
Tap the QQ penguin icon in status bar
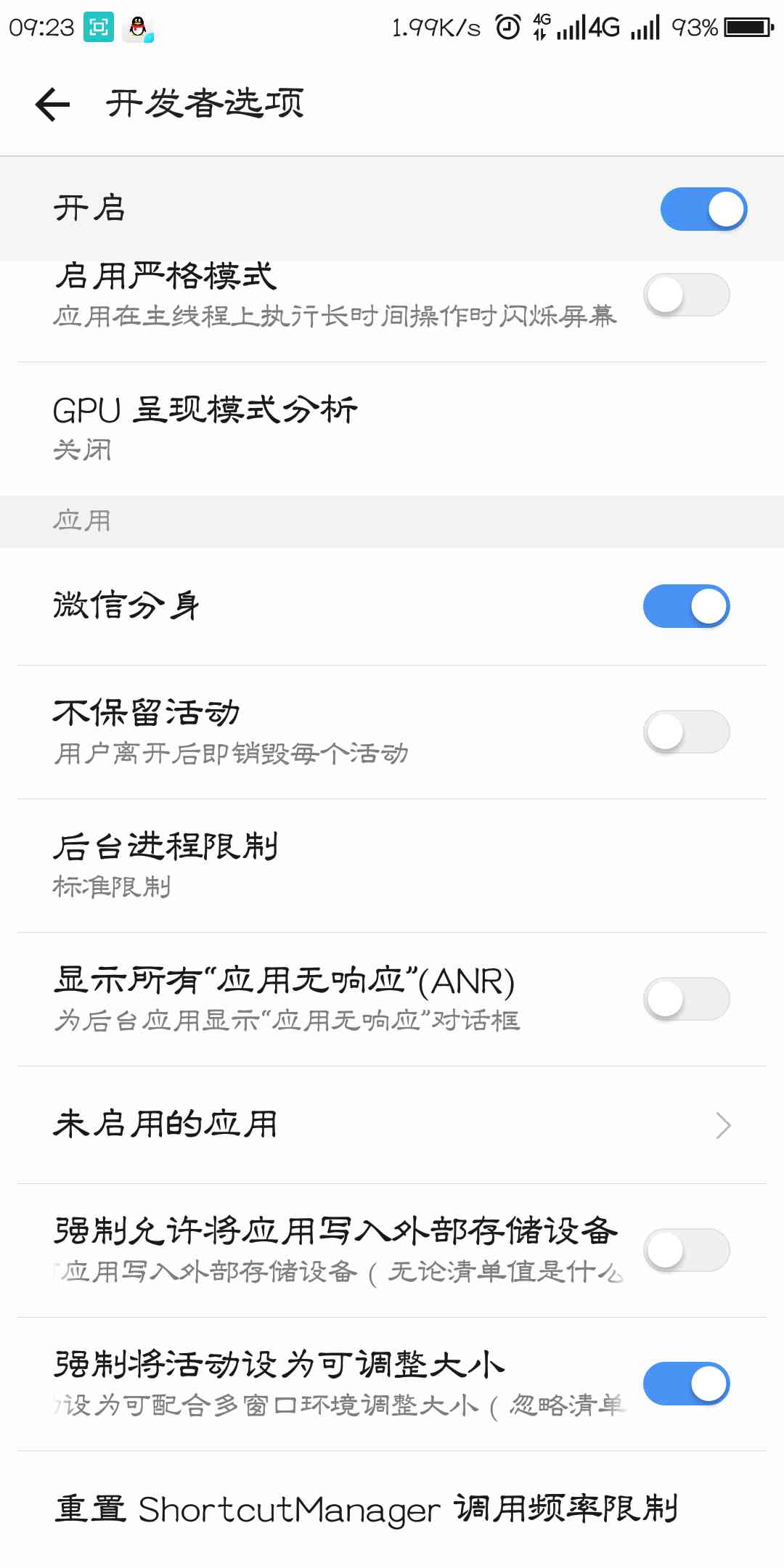click(138, 26)
